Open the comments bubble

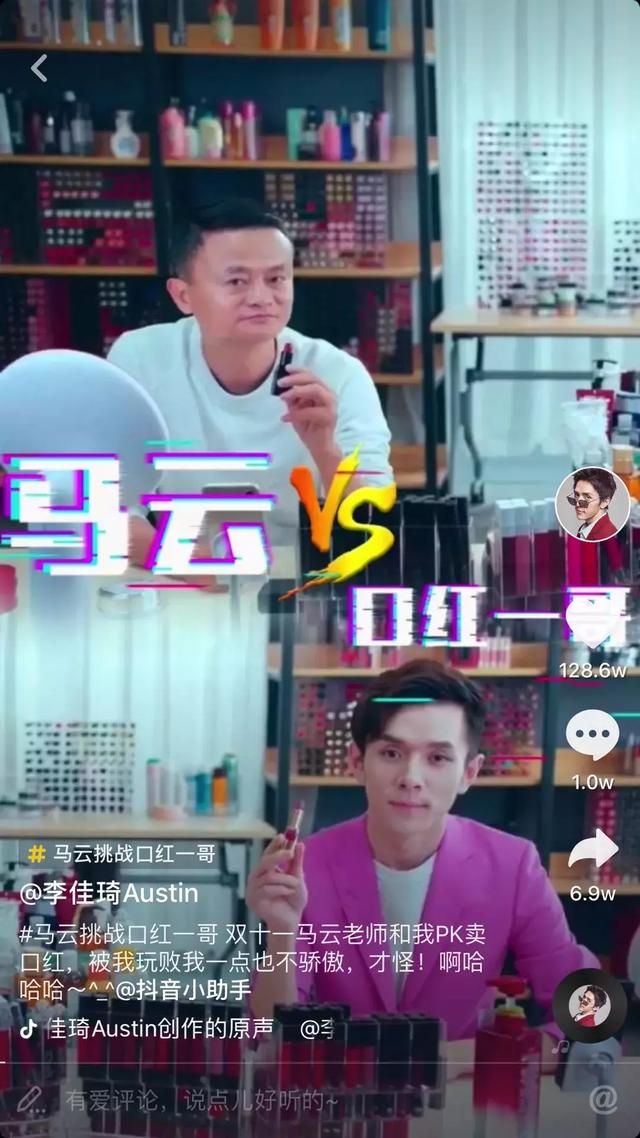(x=592, y=735)
